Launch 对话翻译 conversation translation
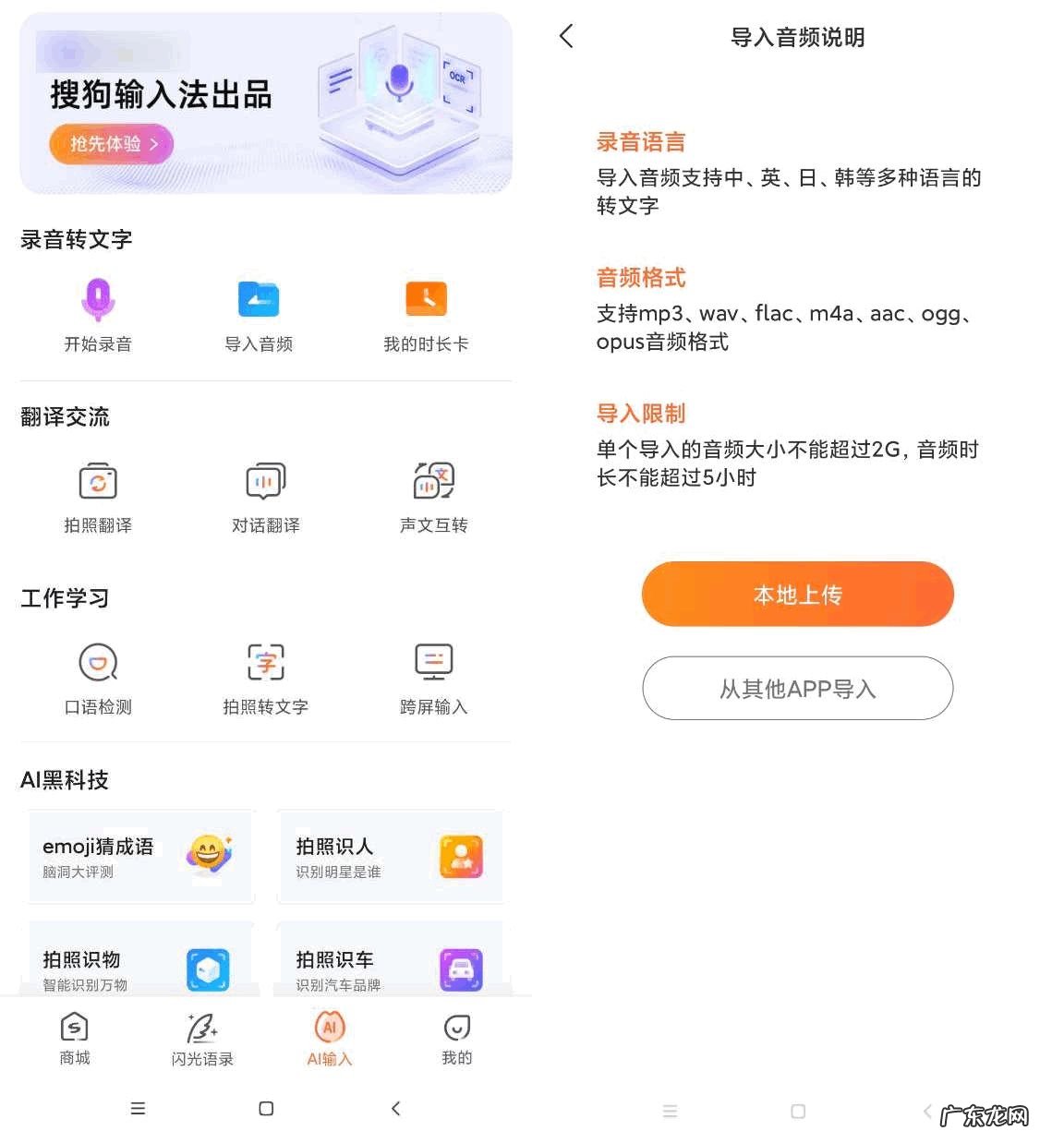The image size is (1064, 1143). point(266,497)
